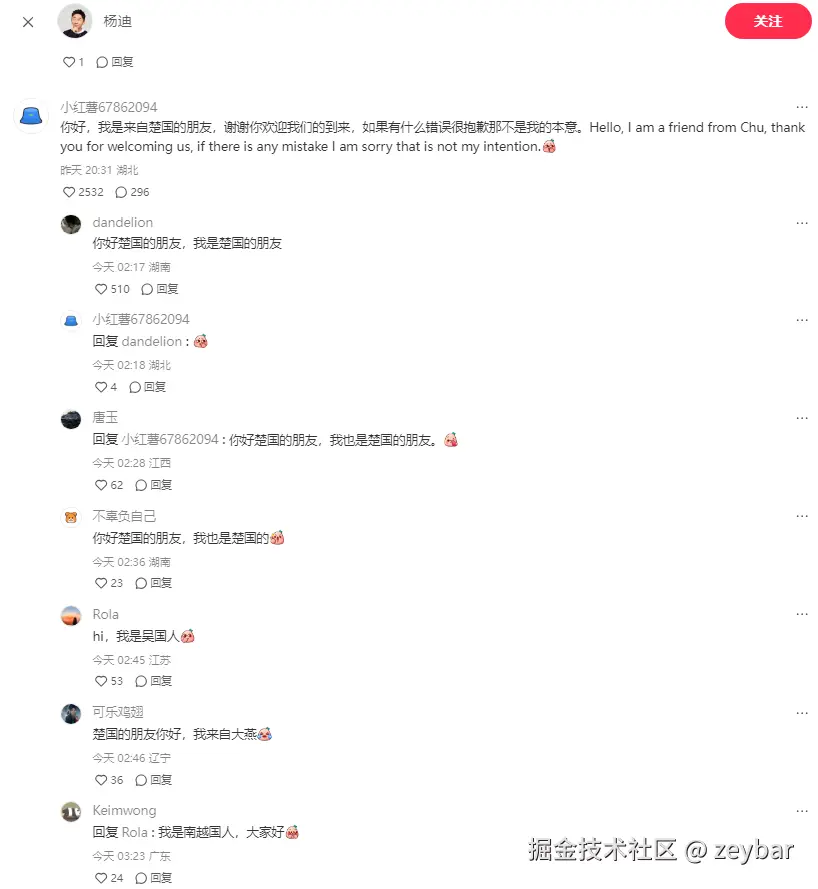The image size is (818, 889).
Task: Tap the heart icon on 唐玉's reply
Action: point(99,485)
